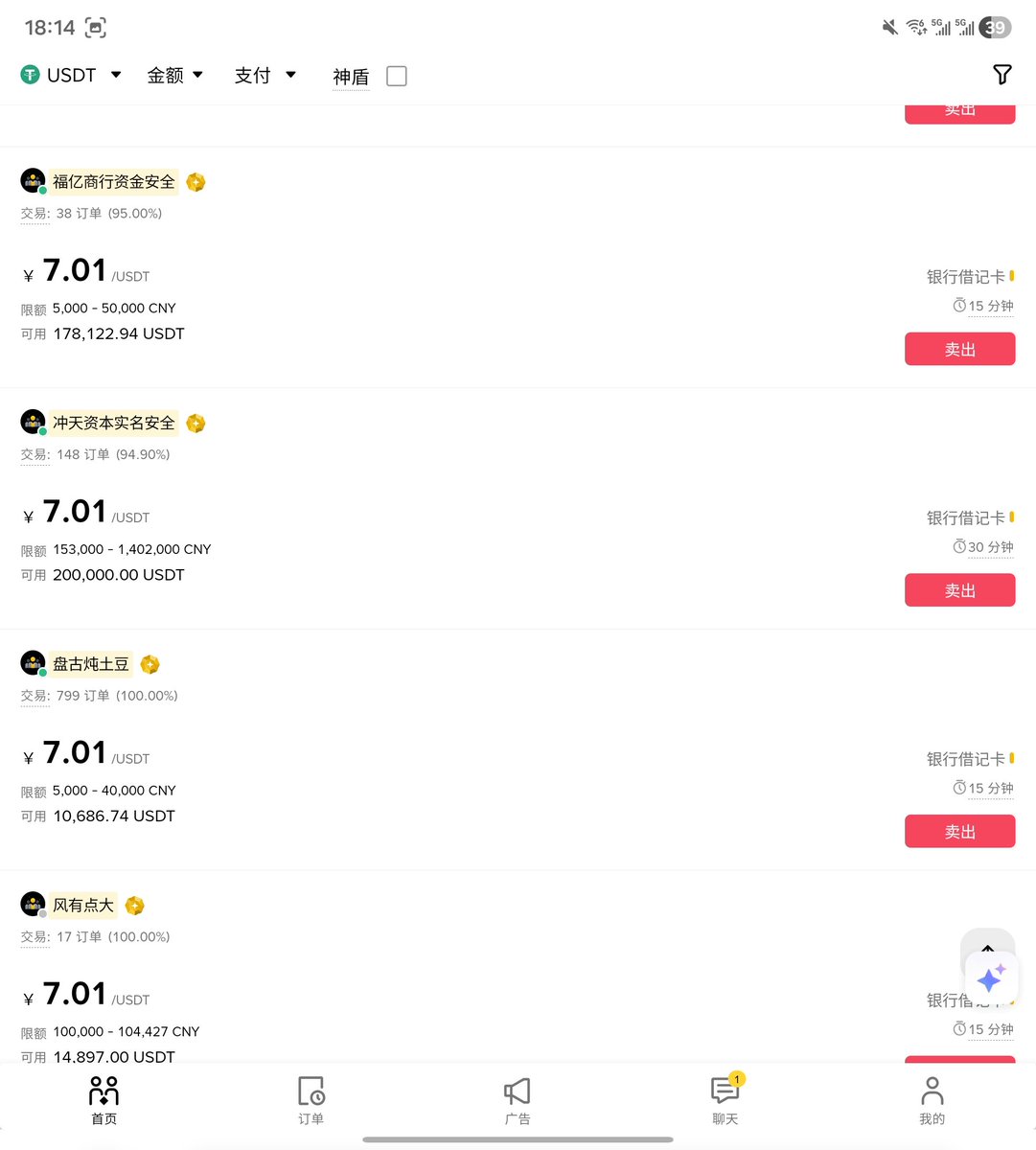
Task: Expand the 支付 payment filter
Action: (265, 76)
